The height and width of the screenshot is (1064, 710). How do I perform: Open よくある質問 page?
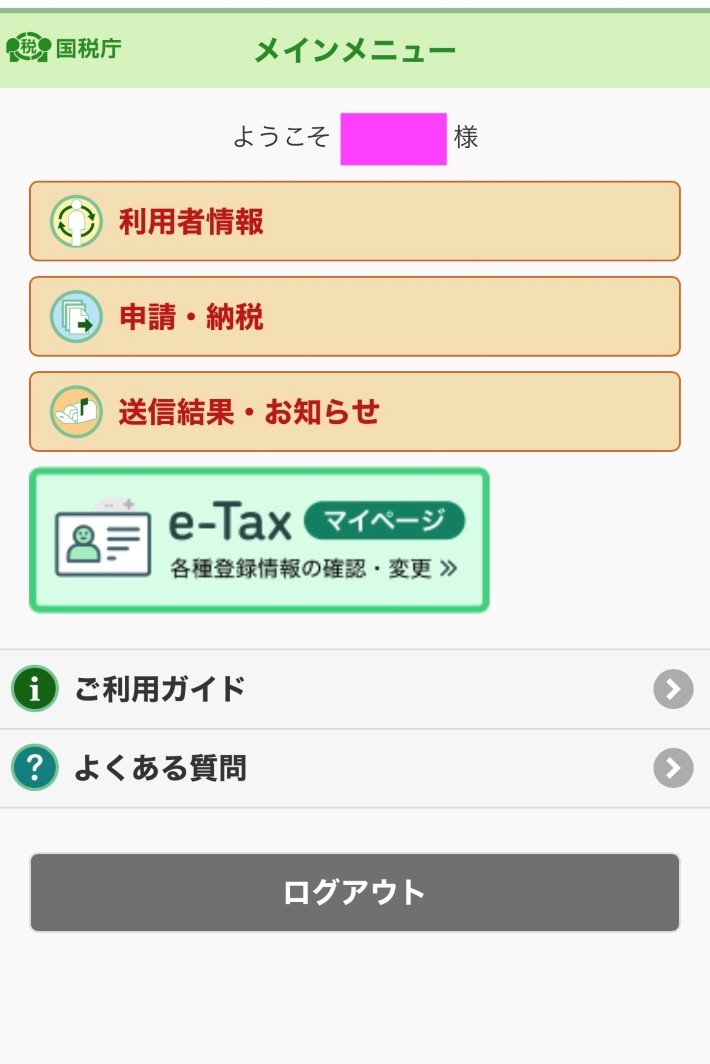(x=354, y=768)
